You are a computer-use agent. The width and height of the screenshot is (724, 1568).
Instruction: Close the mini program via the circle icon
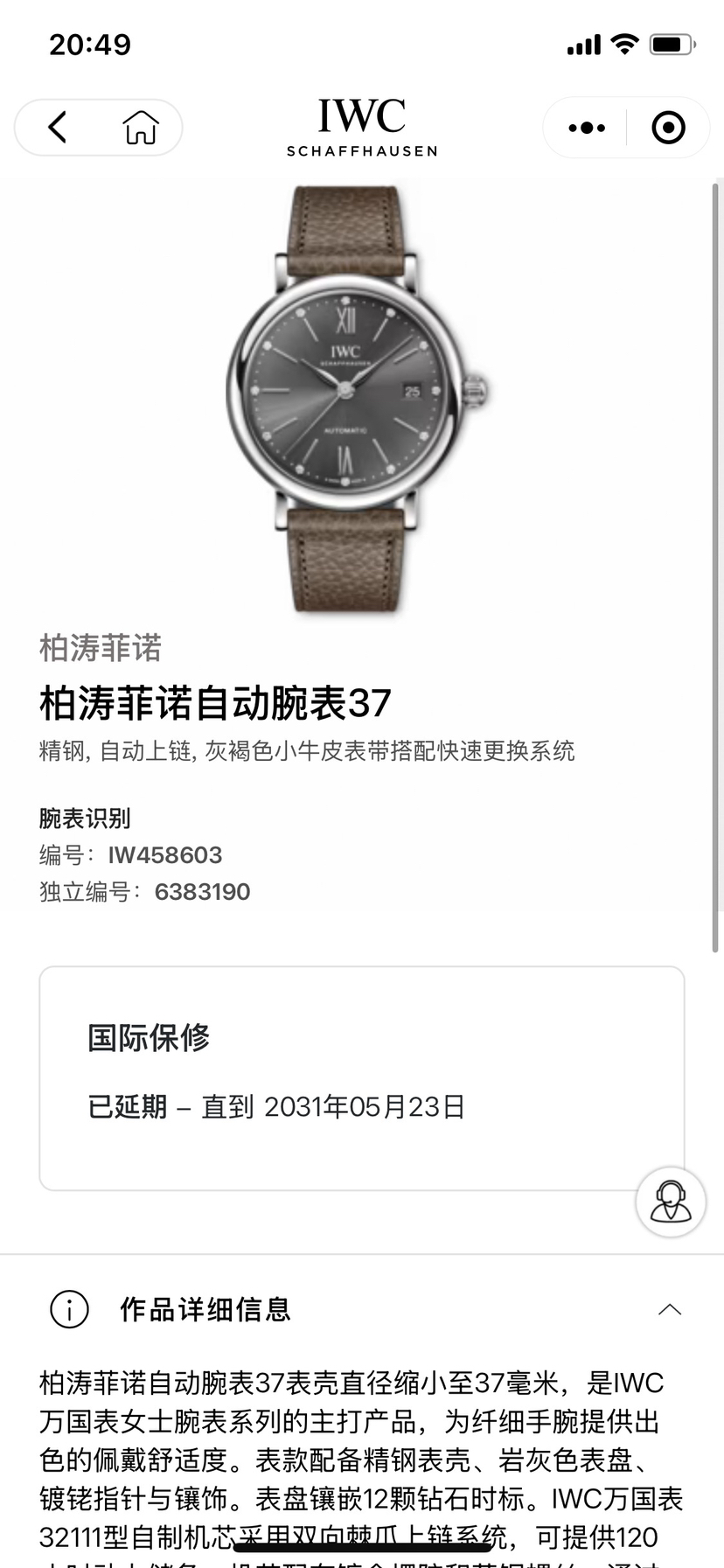pyautogui.click(x=669, y=128)
